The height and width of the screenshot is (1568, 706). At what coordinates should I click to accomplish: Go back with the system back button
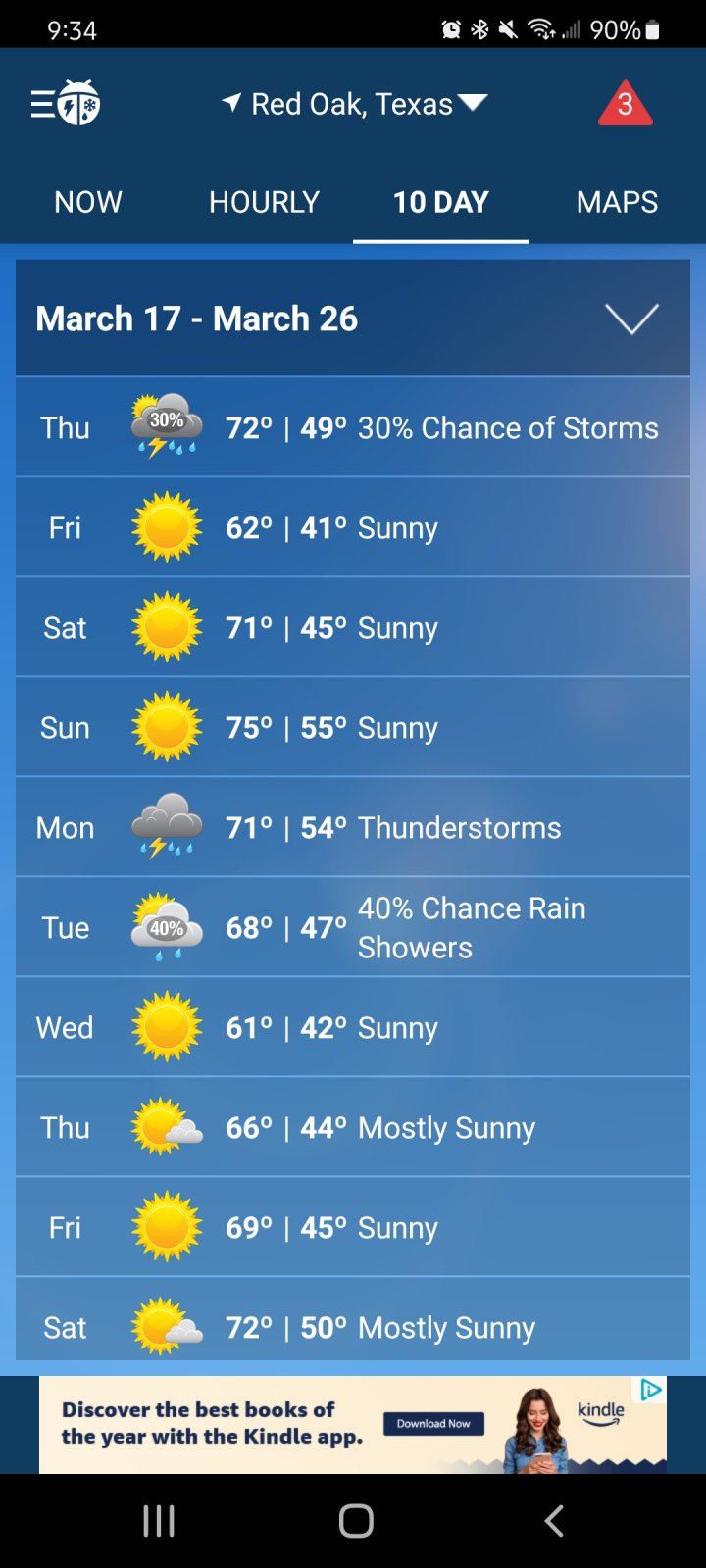click(x=554, y=1521)
